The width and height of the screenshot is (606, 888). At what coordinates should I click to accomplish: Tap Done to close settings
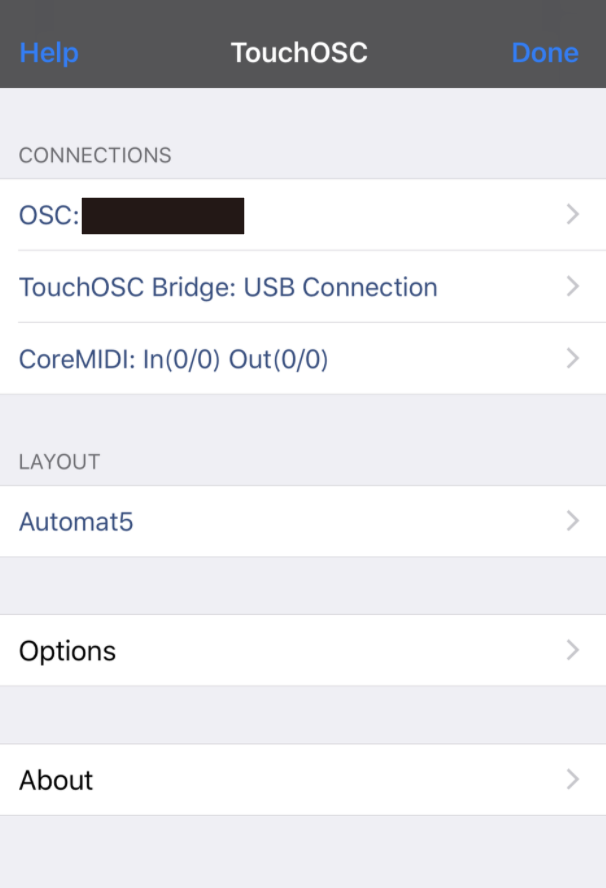click(544, 52)
